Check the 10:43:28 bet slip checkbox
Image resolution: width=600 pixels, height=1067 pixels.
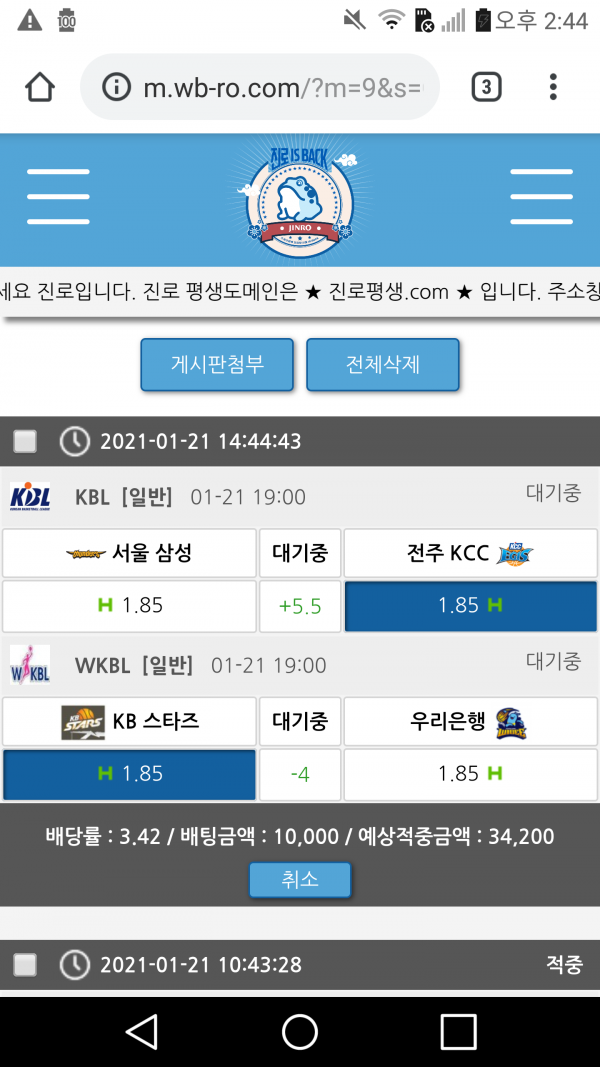(x=25, y=965)
